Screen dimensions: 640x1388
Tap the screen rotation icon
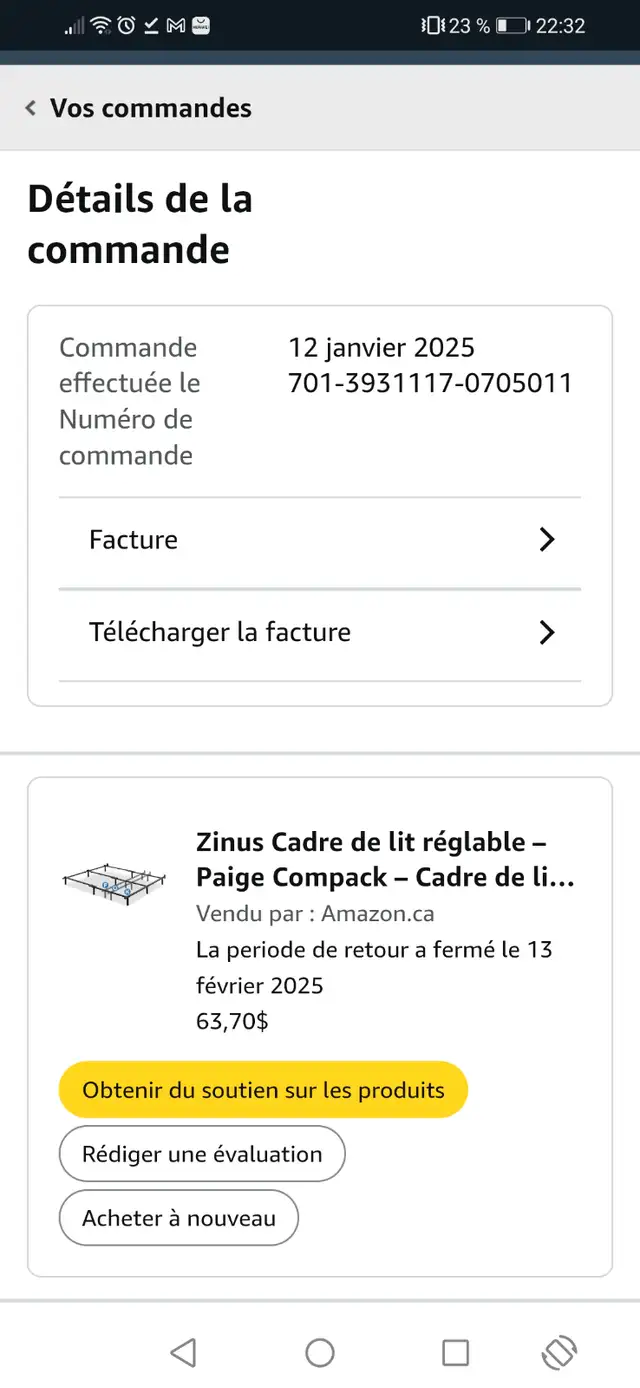(559, 1353)
